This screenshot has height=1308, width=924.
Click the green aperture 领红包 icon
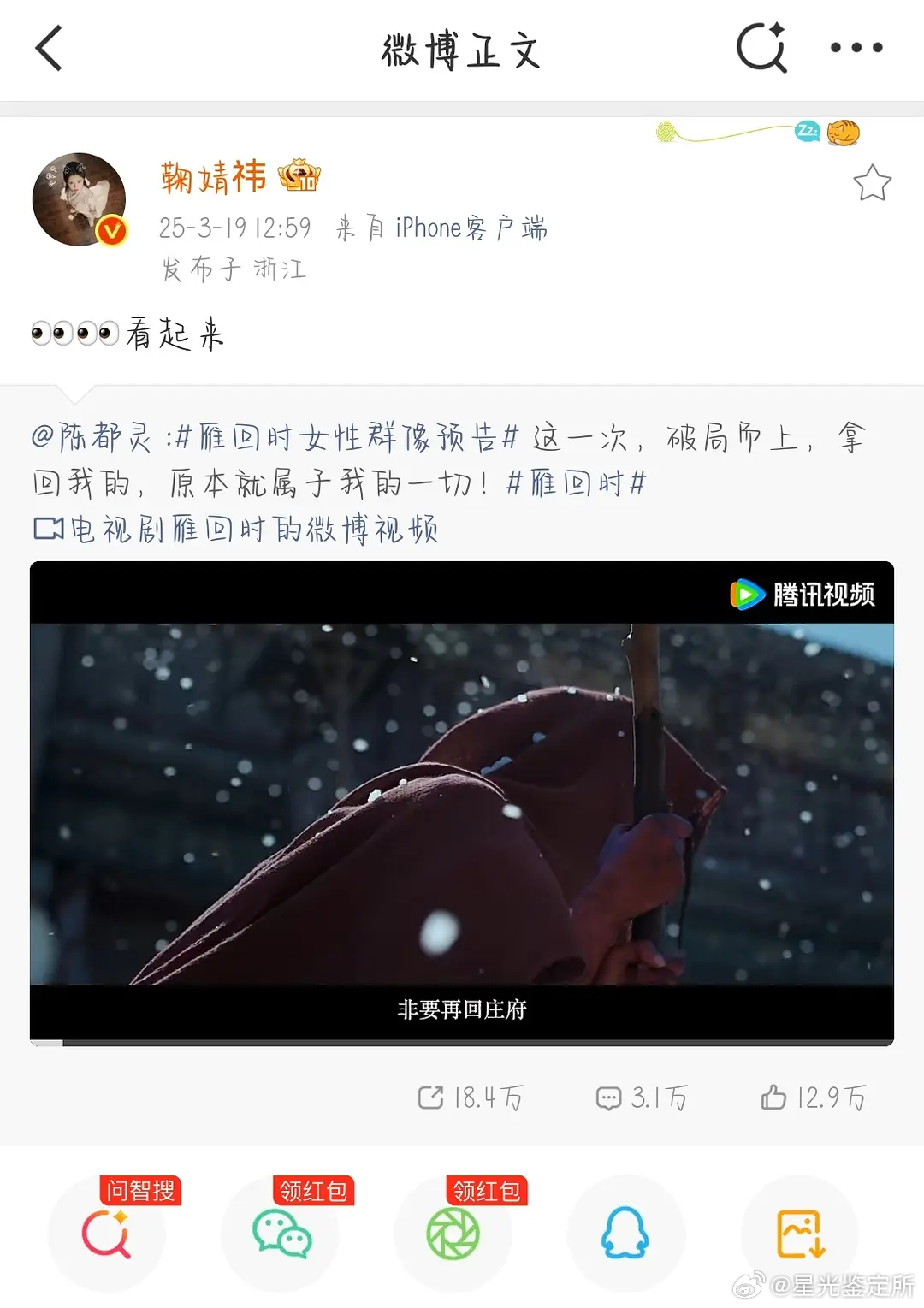[453, 1234]
